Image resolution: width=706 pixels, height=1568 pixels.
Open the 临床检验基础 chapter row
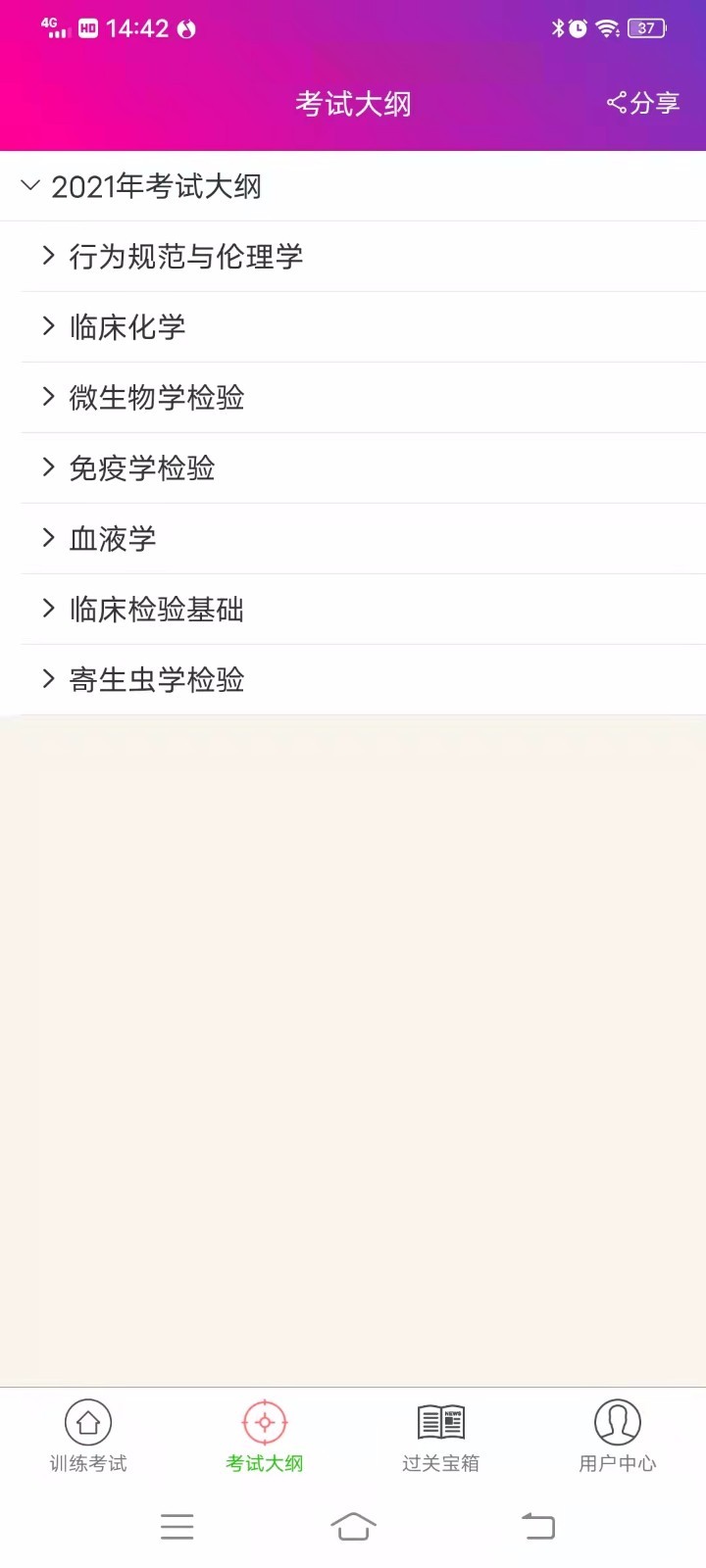157,609
